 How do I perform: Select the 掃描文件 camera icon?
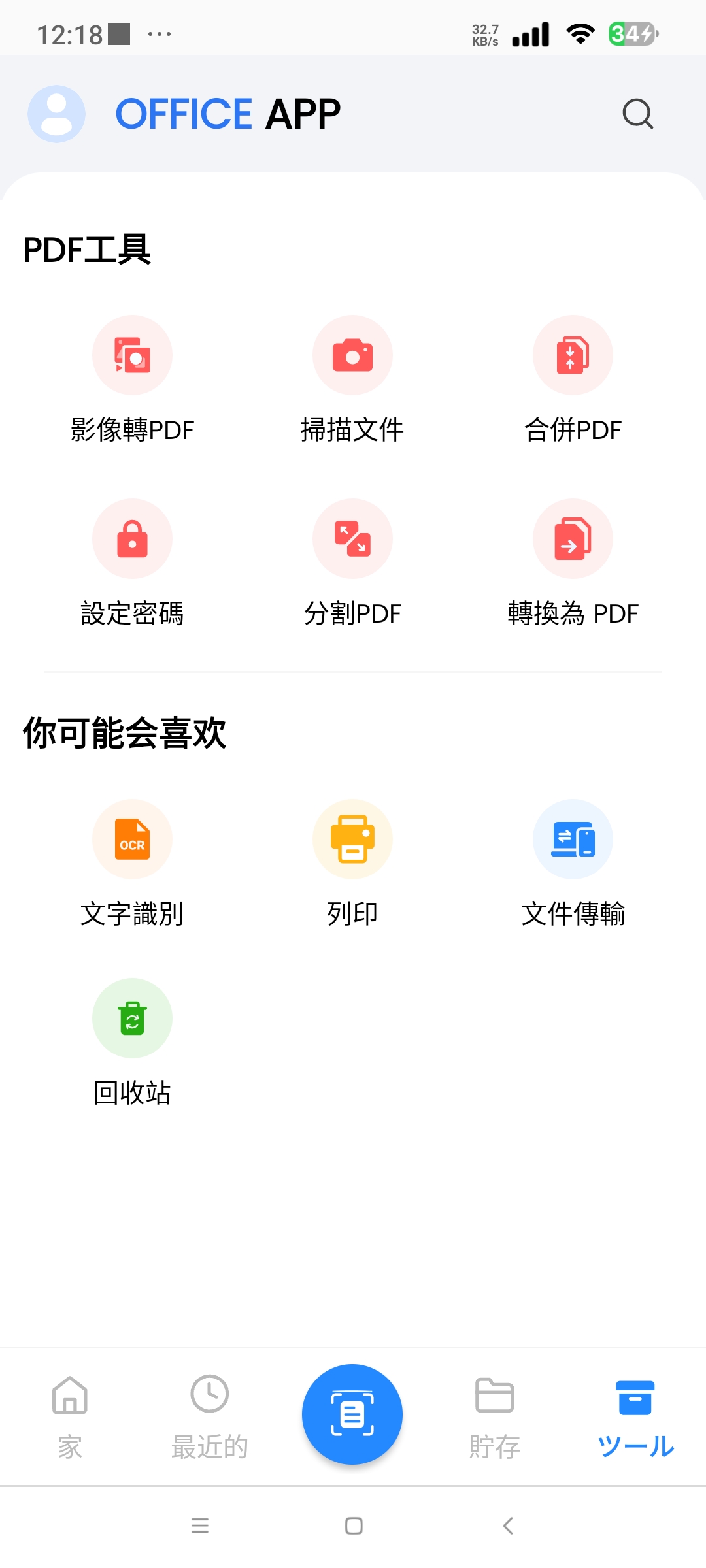click(x=352, y=355)
